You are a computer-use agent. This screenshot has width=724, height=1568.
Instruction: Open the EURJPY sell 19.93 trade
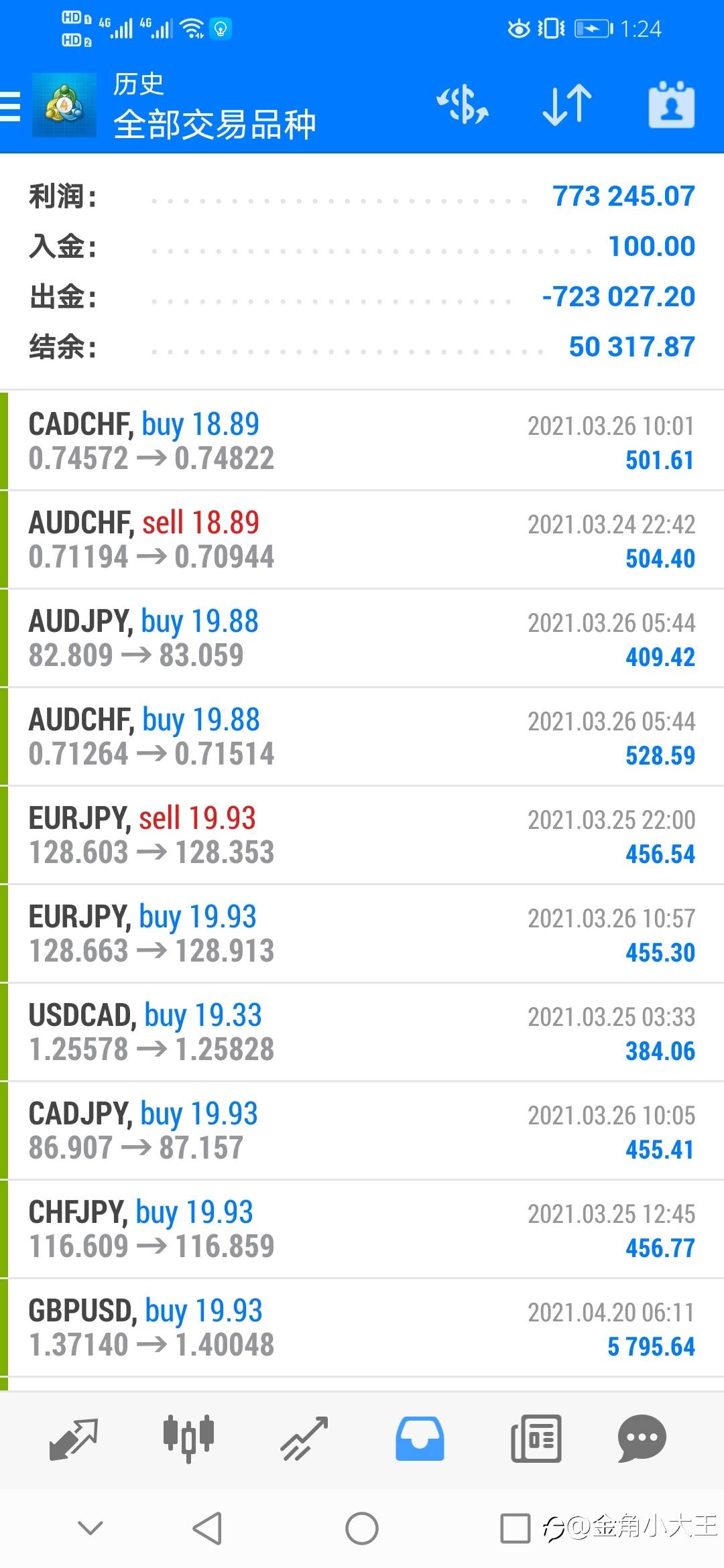[362, 835]
